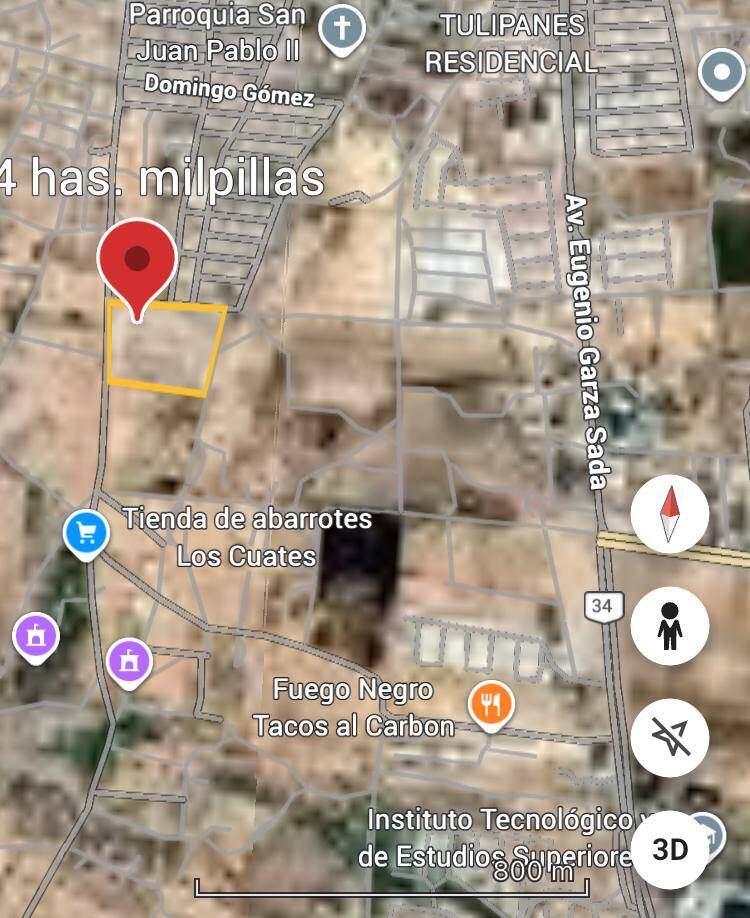Toggle the airplane mode map icon
Screen dimensions: 750x918
[670, 738]
